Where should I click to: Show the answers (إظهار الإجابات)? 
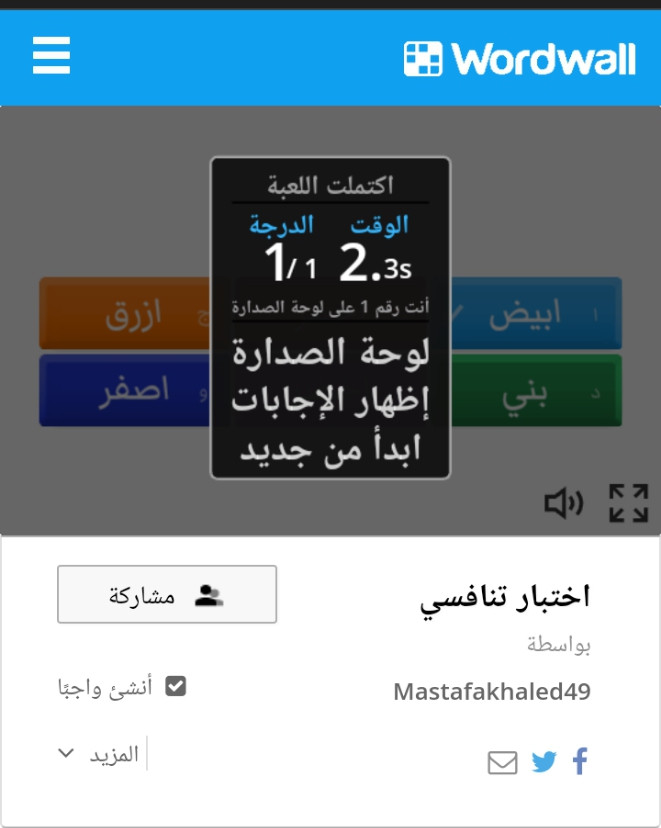click(x=330, y=400)
